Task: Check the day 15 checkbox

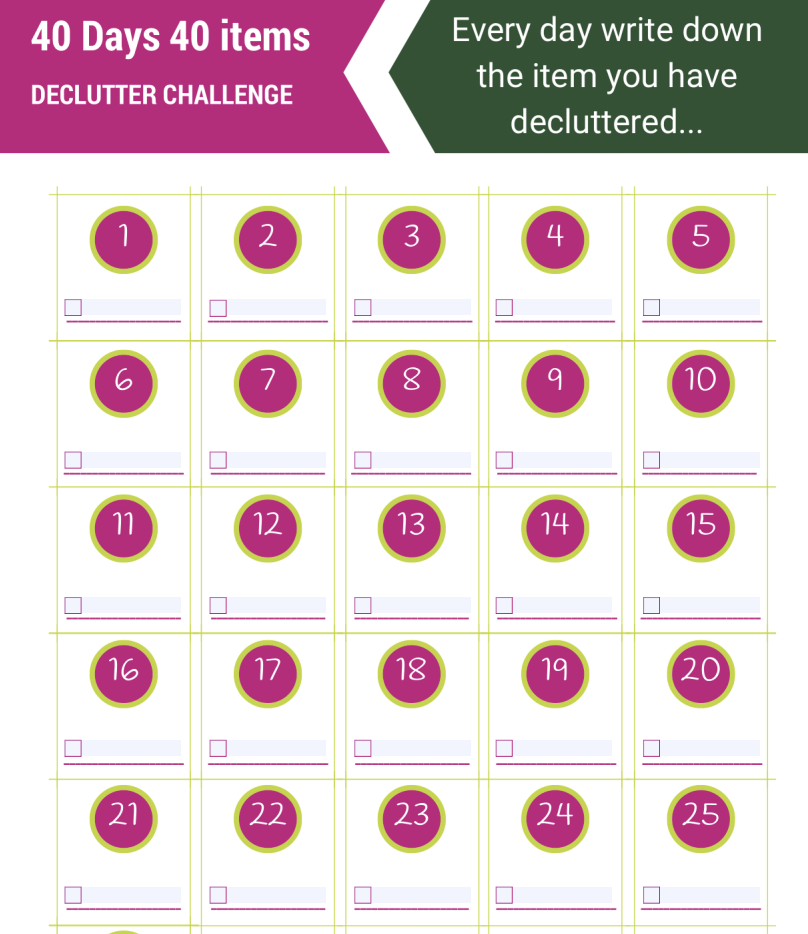Action: [652, 605]
